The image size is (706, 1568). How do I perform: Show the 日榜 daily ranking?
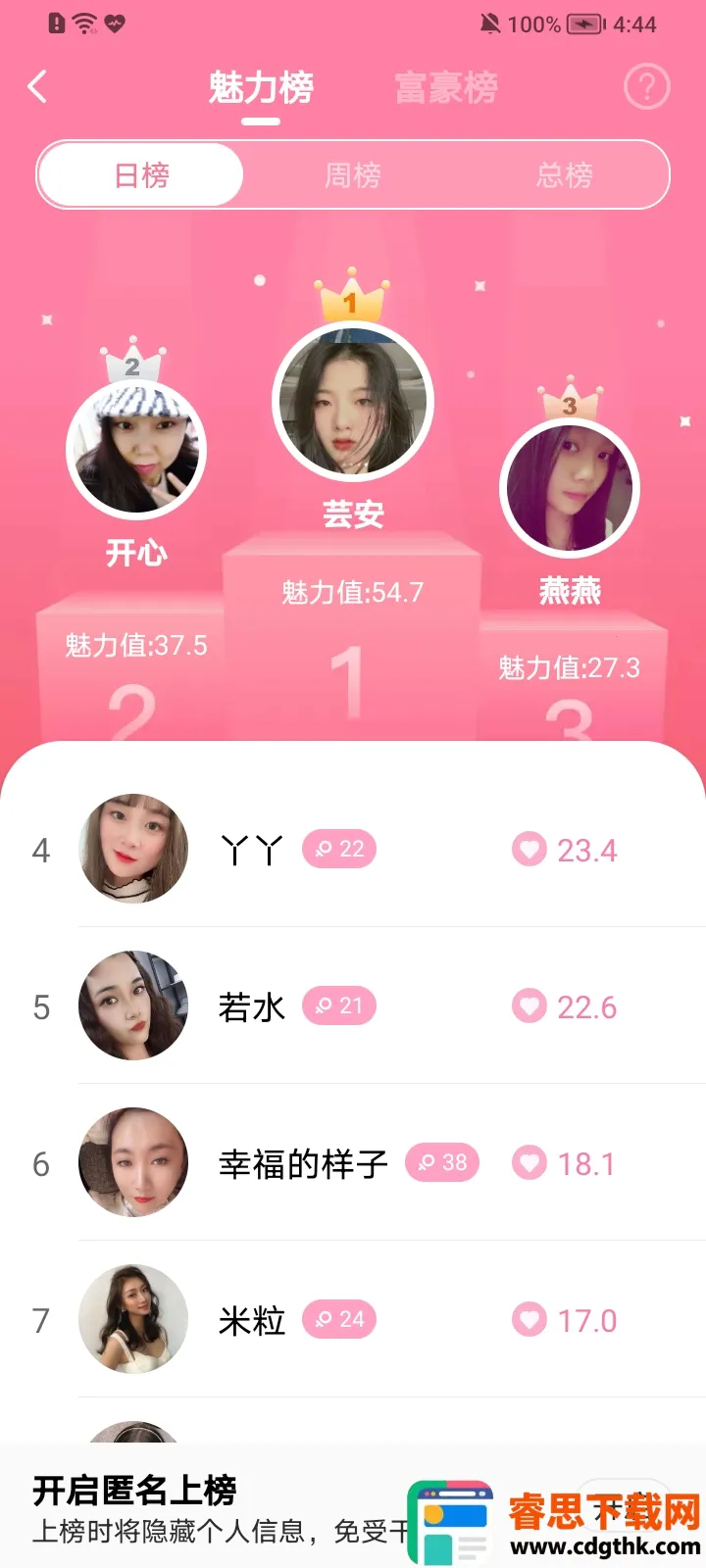pyautogui.click(x=141, y=175)
